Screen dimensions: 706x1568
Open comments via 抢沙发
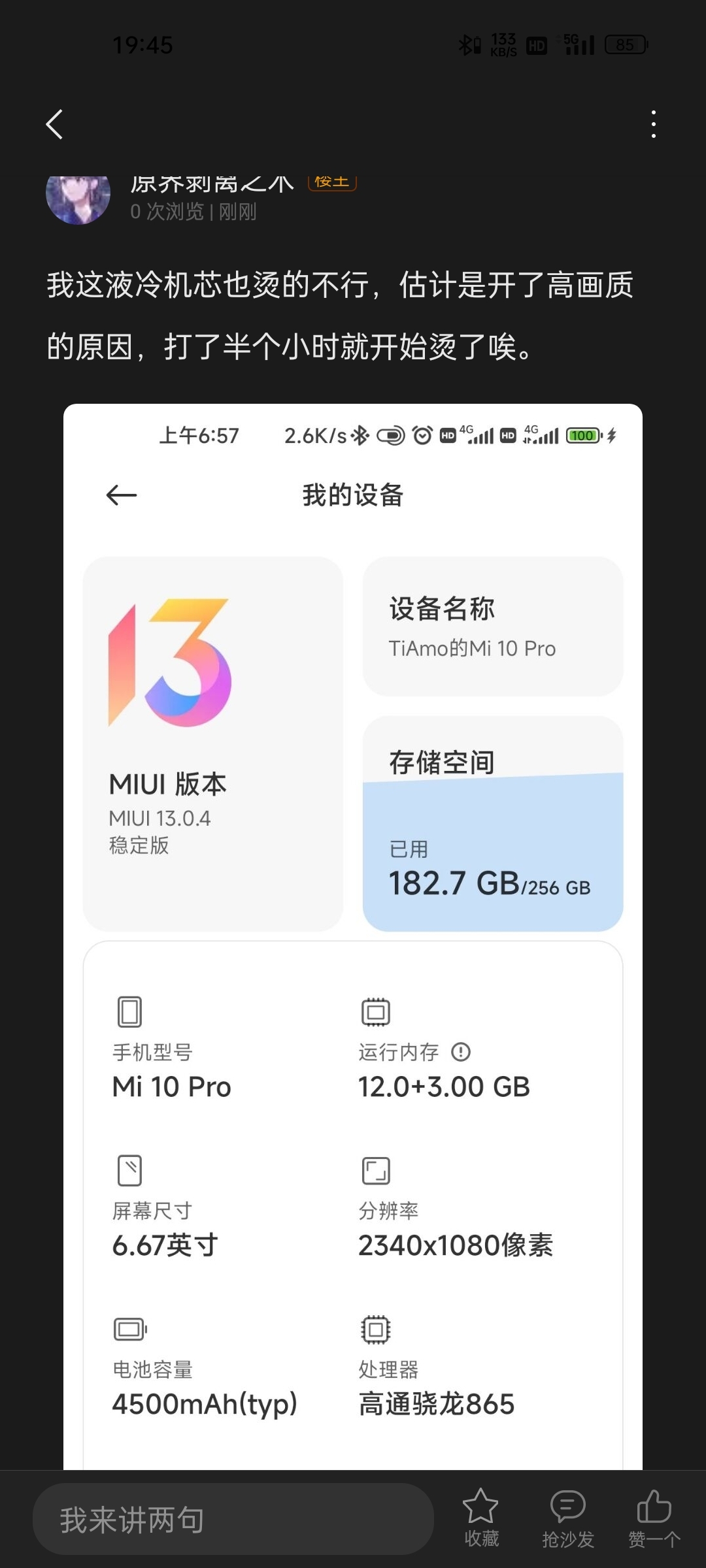click(567, 1518)
